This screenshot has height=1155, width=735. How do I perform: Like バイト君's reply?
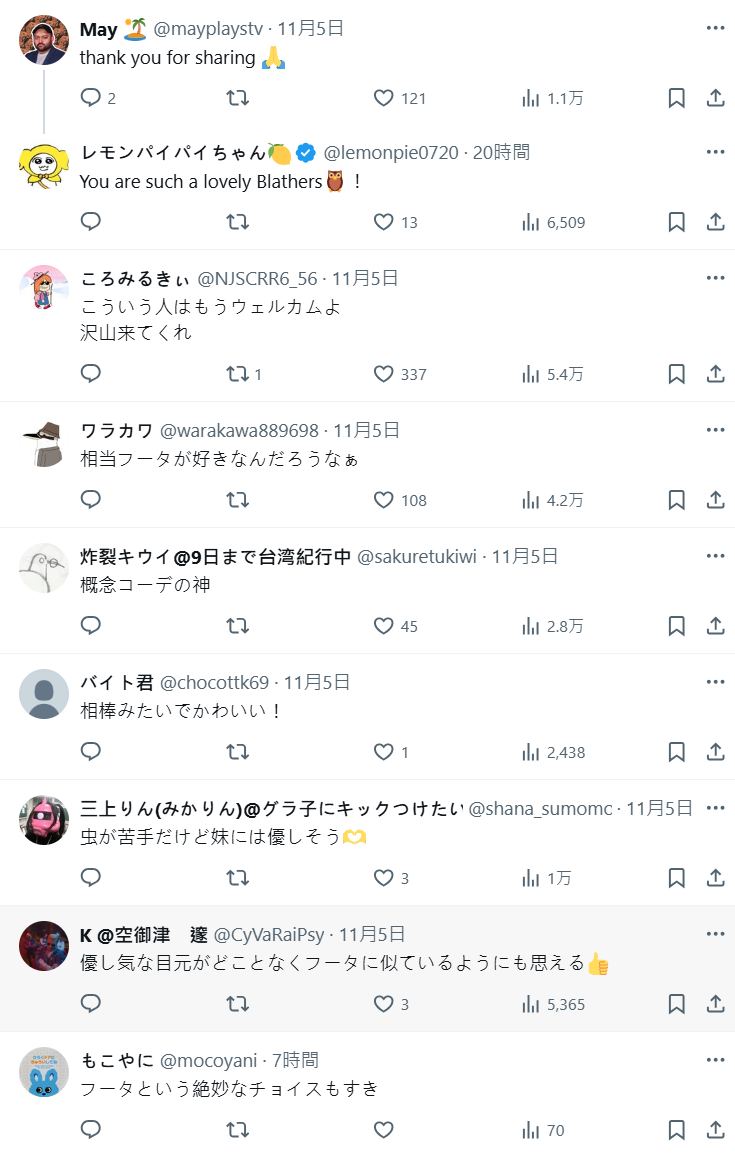click(x=384, y=752)
